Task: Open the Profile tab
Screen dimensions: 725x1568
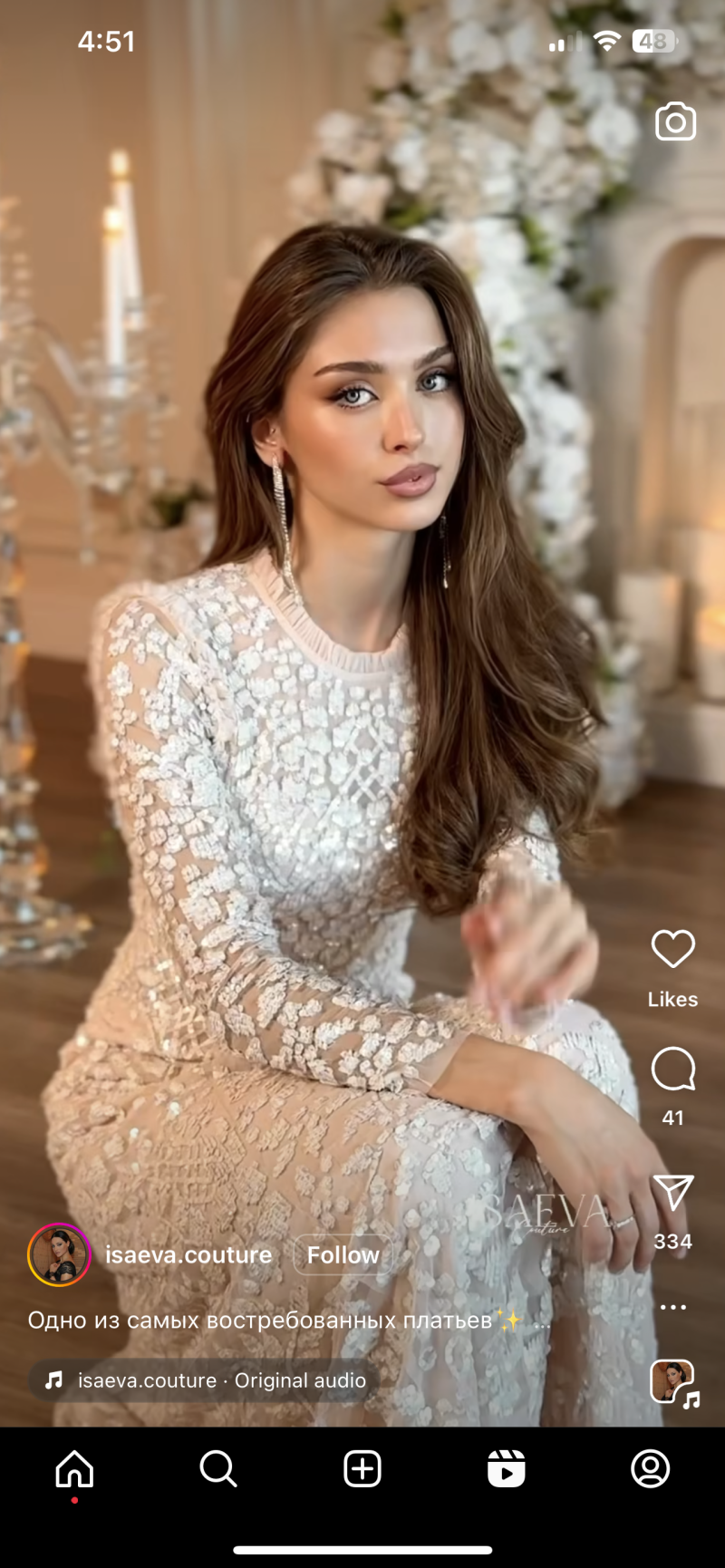Action: point(650,1469)
